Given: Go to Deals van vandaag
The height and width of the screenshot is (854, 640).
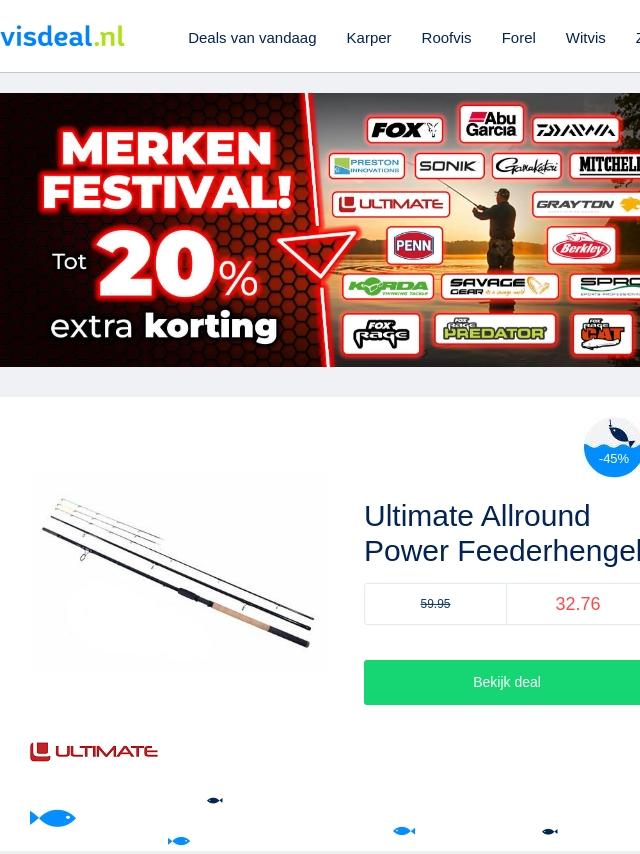Looking at the screenshot, I should [x=252, y=38].
